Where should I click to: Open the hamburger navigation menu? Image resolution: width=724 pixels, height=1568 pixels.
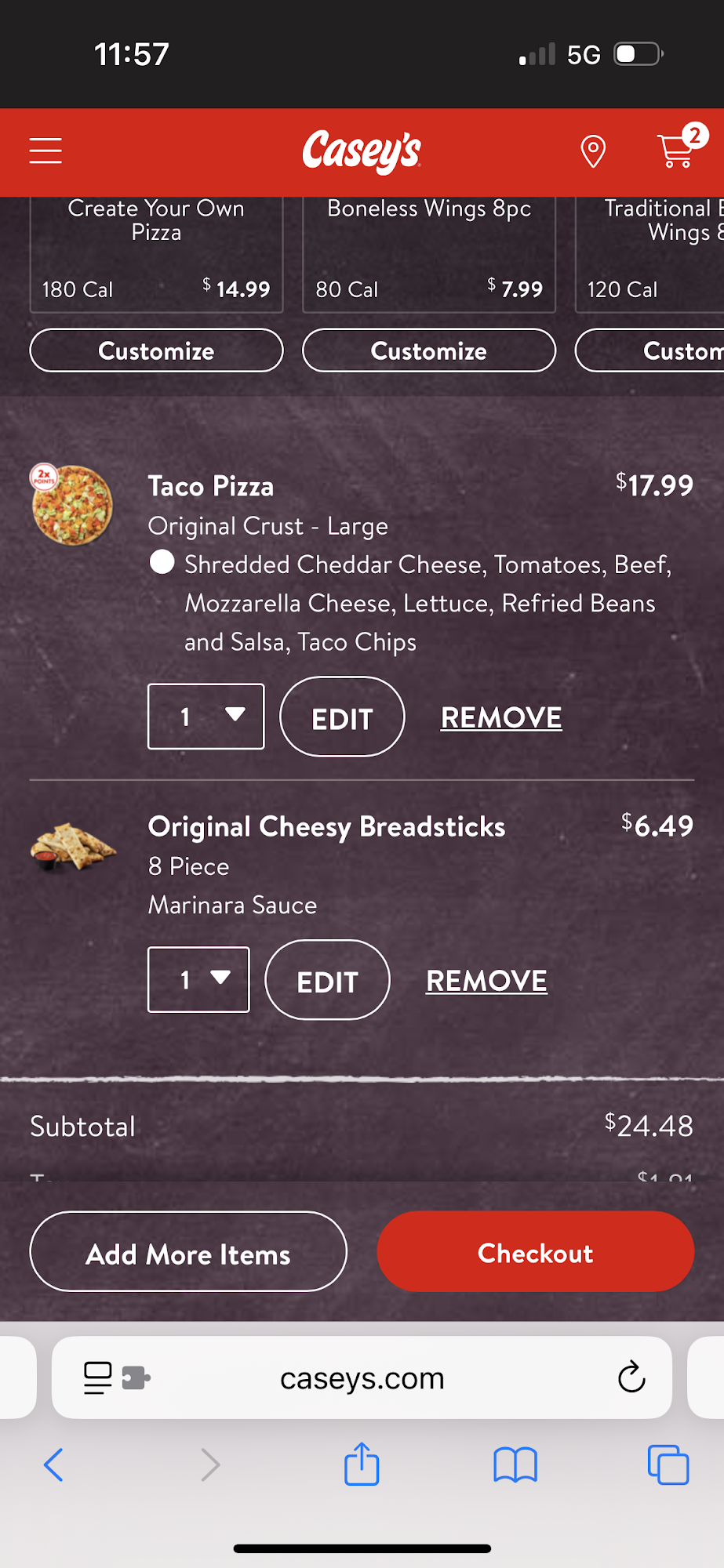coord(45,151)
